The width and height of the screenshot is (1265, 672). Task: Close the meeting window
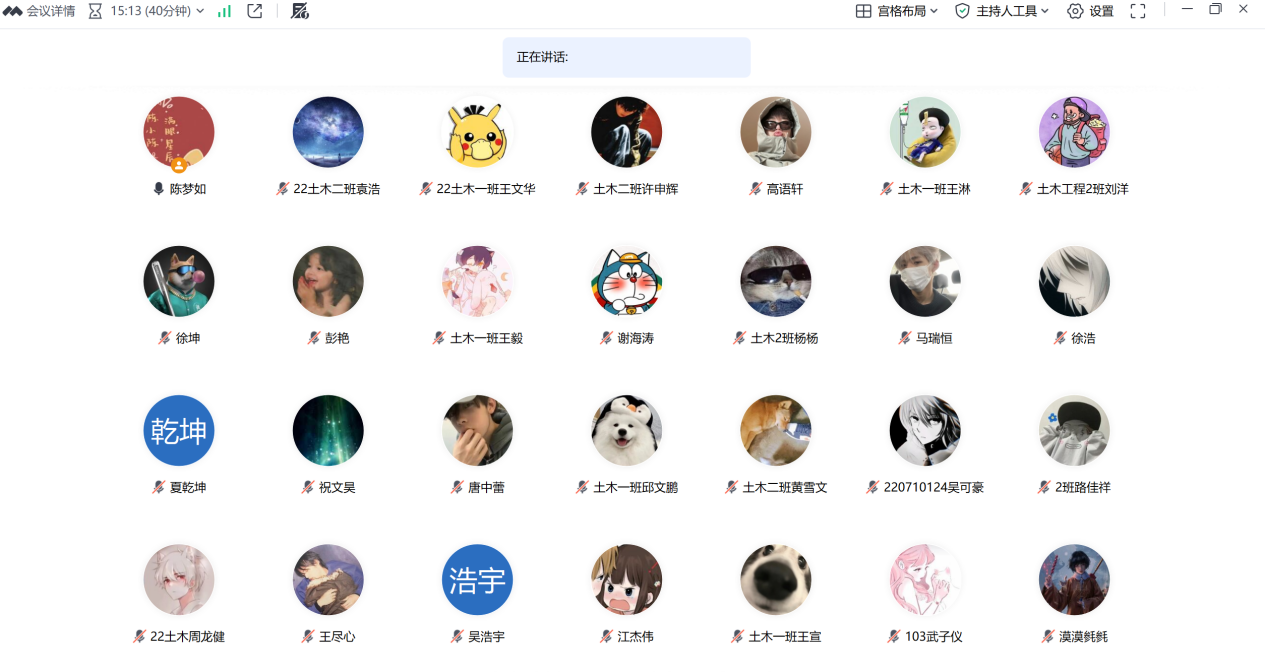pos(1243,9)
